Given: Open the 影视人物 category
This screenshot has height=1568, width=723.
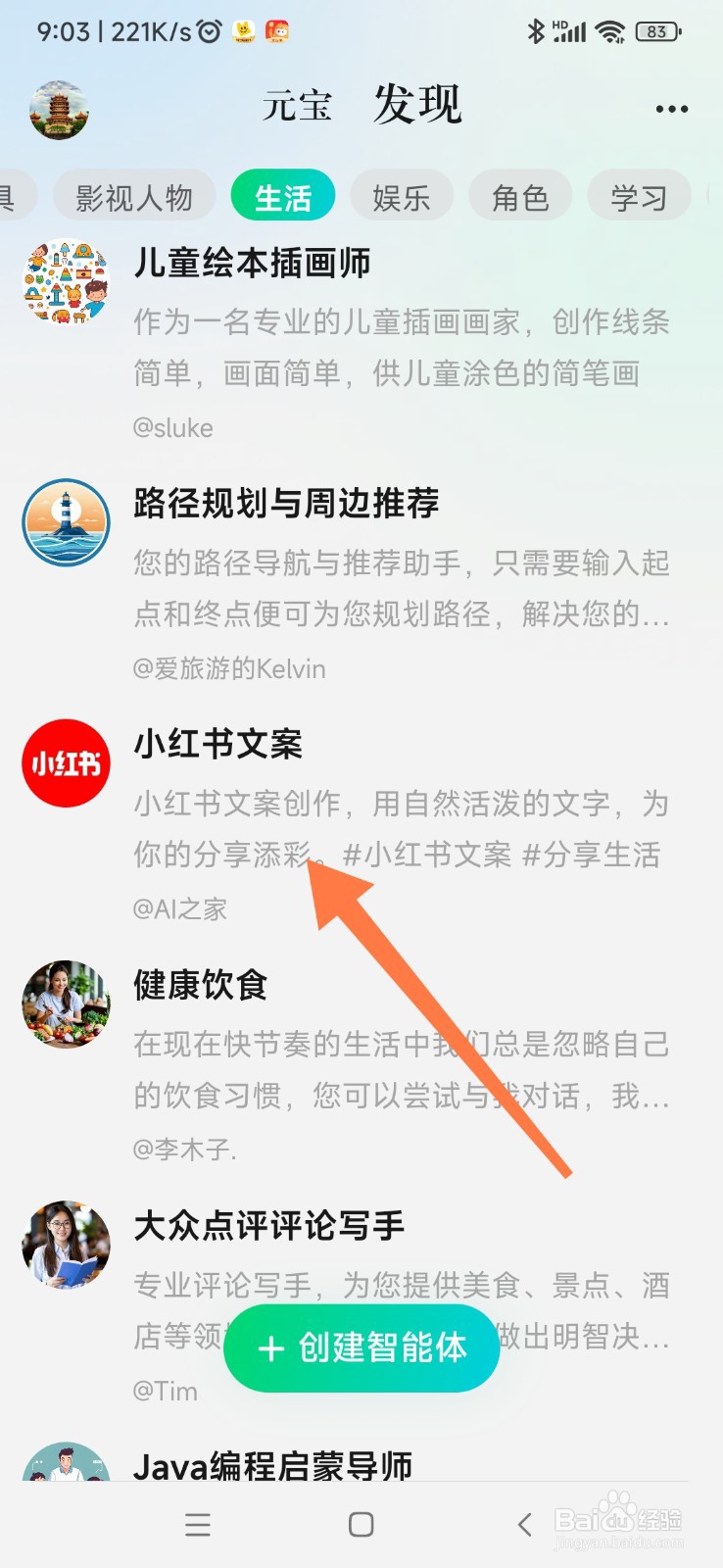Looking at the screenshot, I should click(x=134, y=196).
